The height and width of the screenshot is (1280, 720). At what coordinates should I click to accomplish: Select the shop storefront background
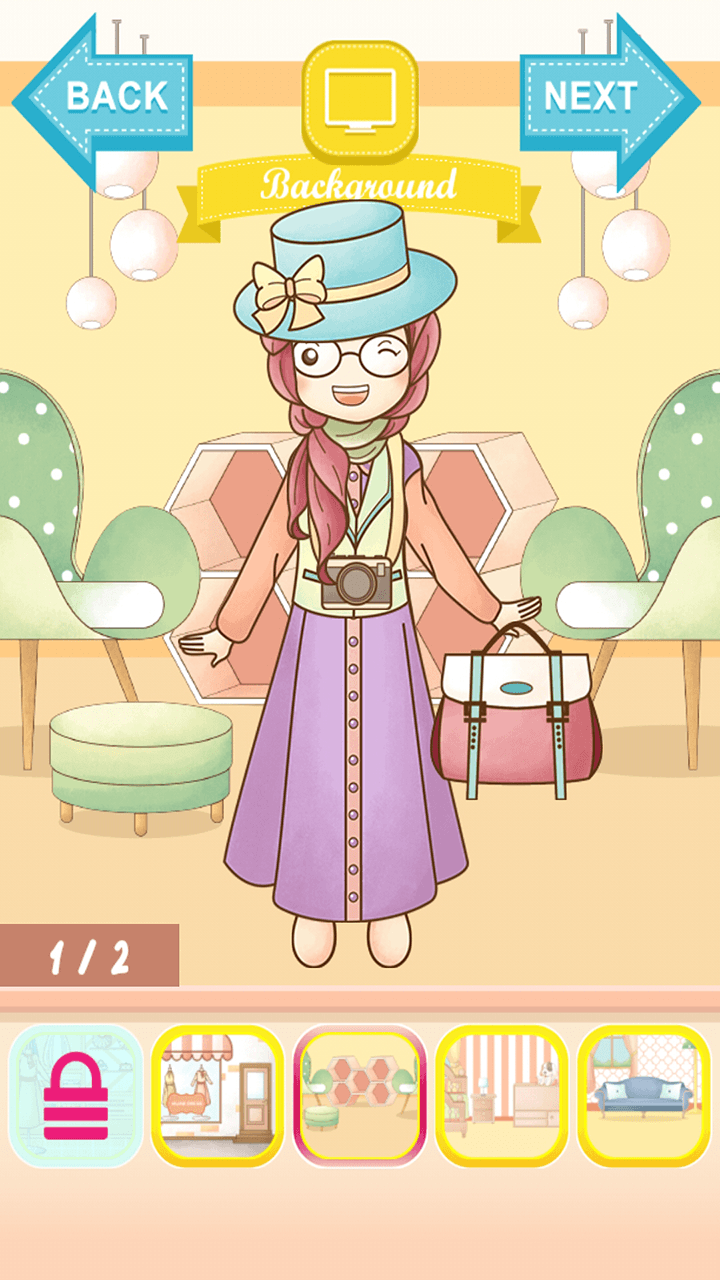pos(218,1095)
